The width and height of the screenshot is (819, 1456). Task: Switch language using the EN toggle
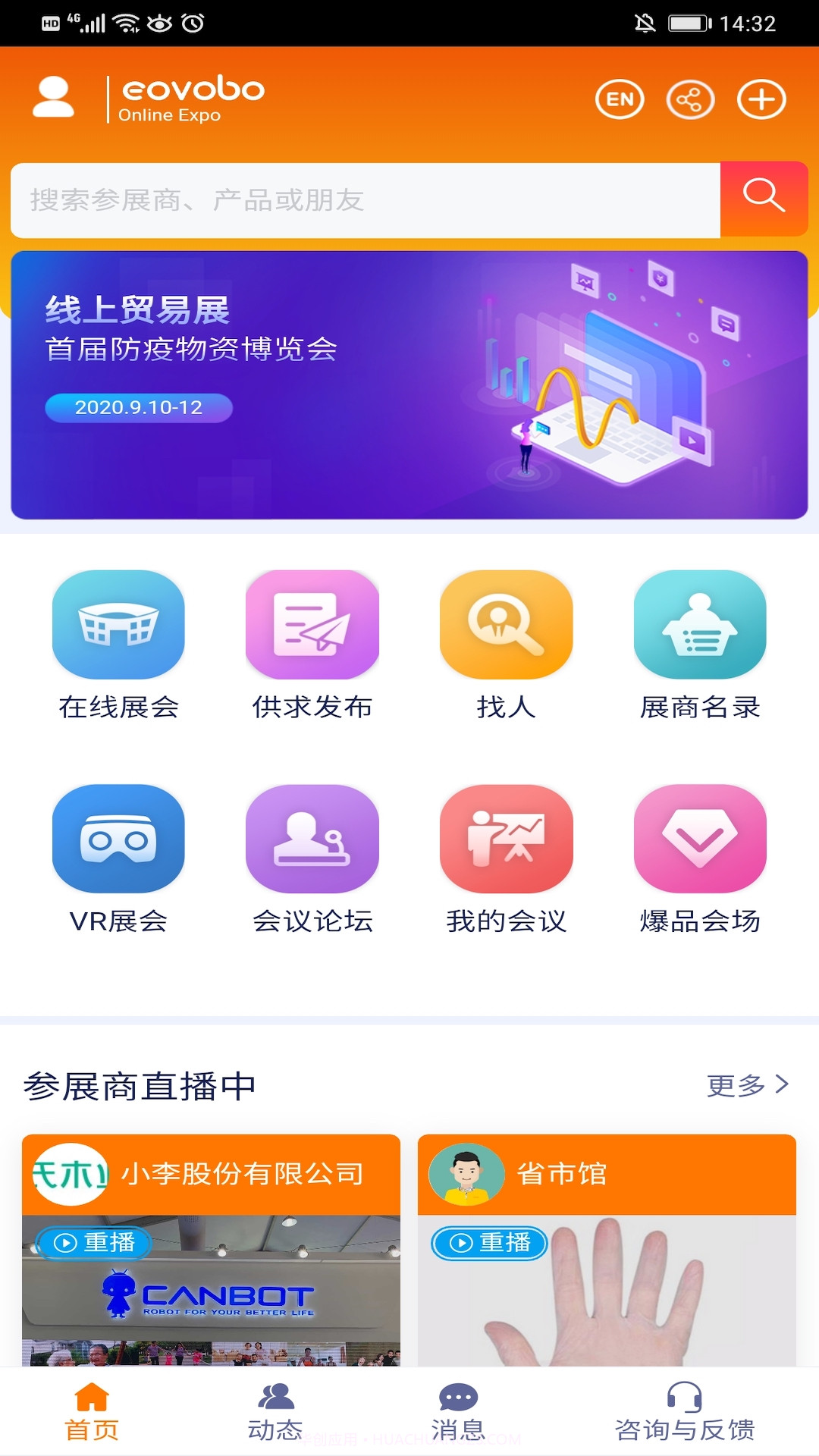pyautogui.click(x=620, y=99)
